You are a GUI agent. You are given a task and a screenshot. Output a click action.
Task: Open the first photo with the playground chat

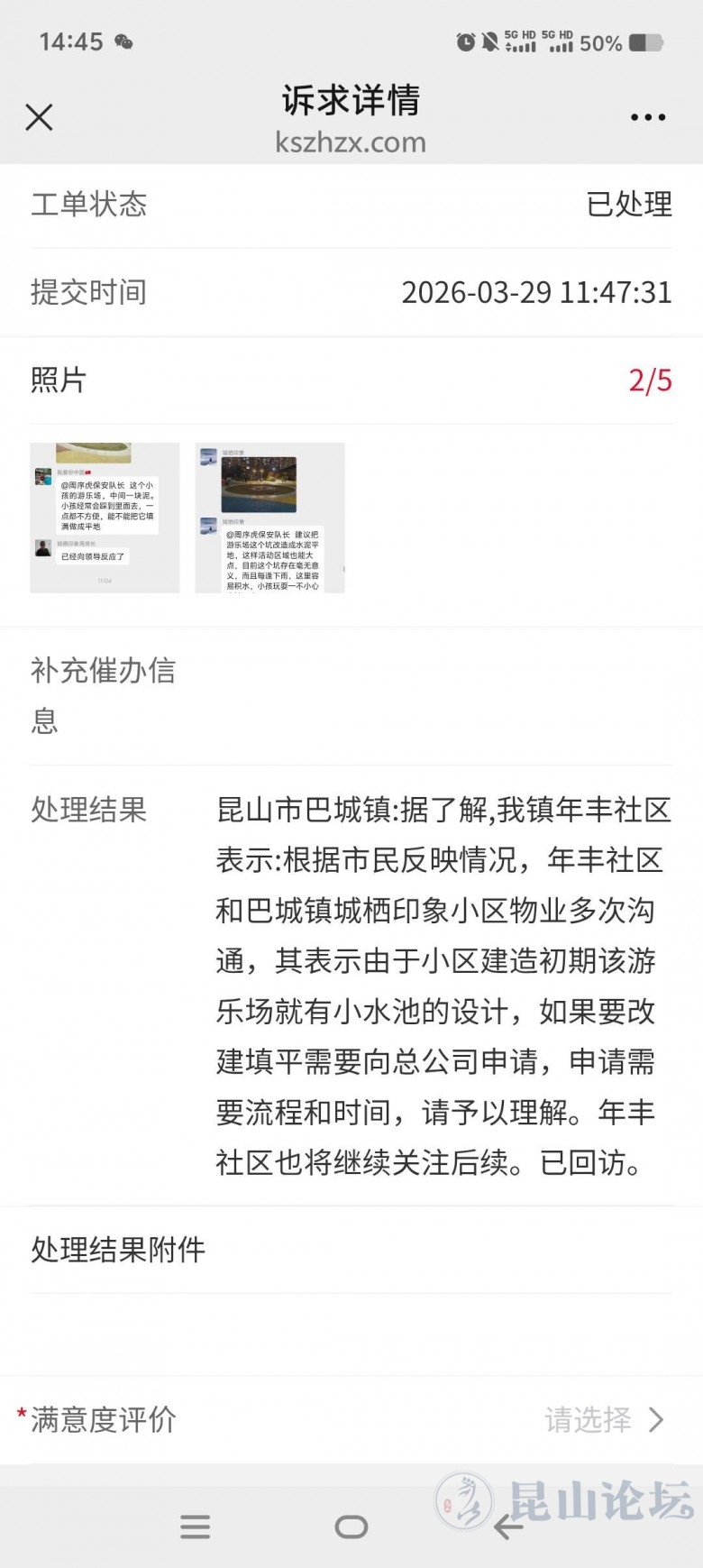(x=105, y=518)
